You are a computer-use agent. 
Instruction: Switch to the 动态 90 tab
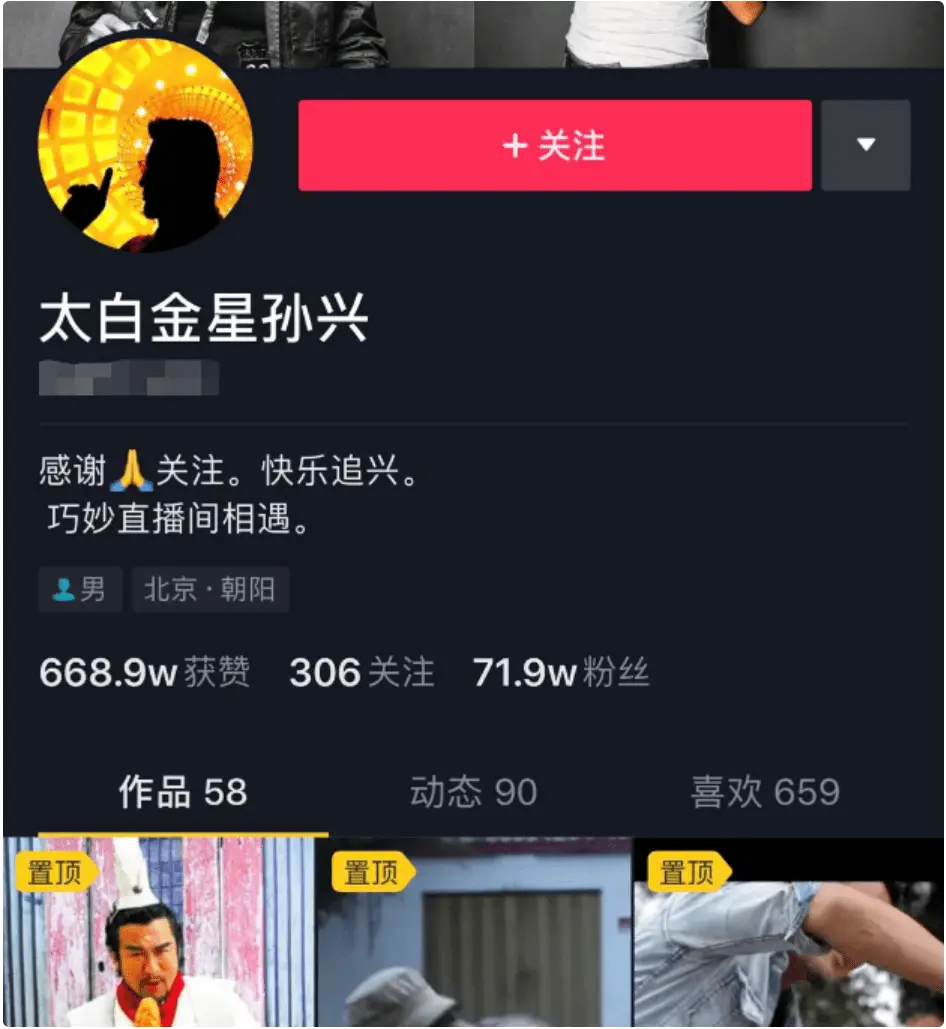coord(473,793)
